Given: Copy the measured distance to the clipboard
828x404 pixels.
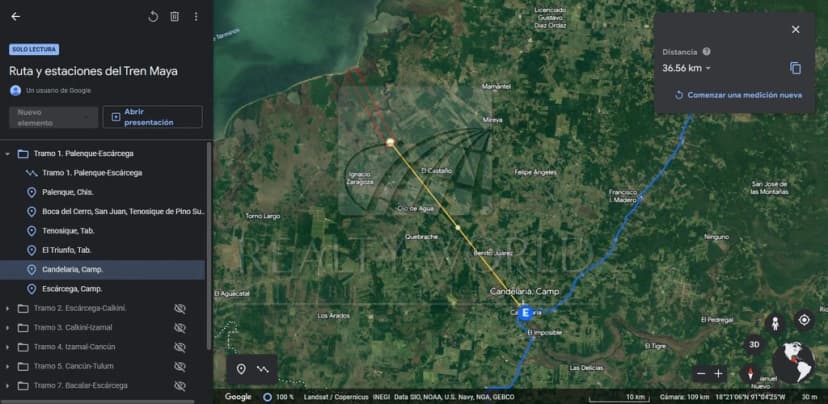Looking at the screenshot, I should (795, 68).
